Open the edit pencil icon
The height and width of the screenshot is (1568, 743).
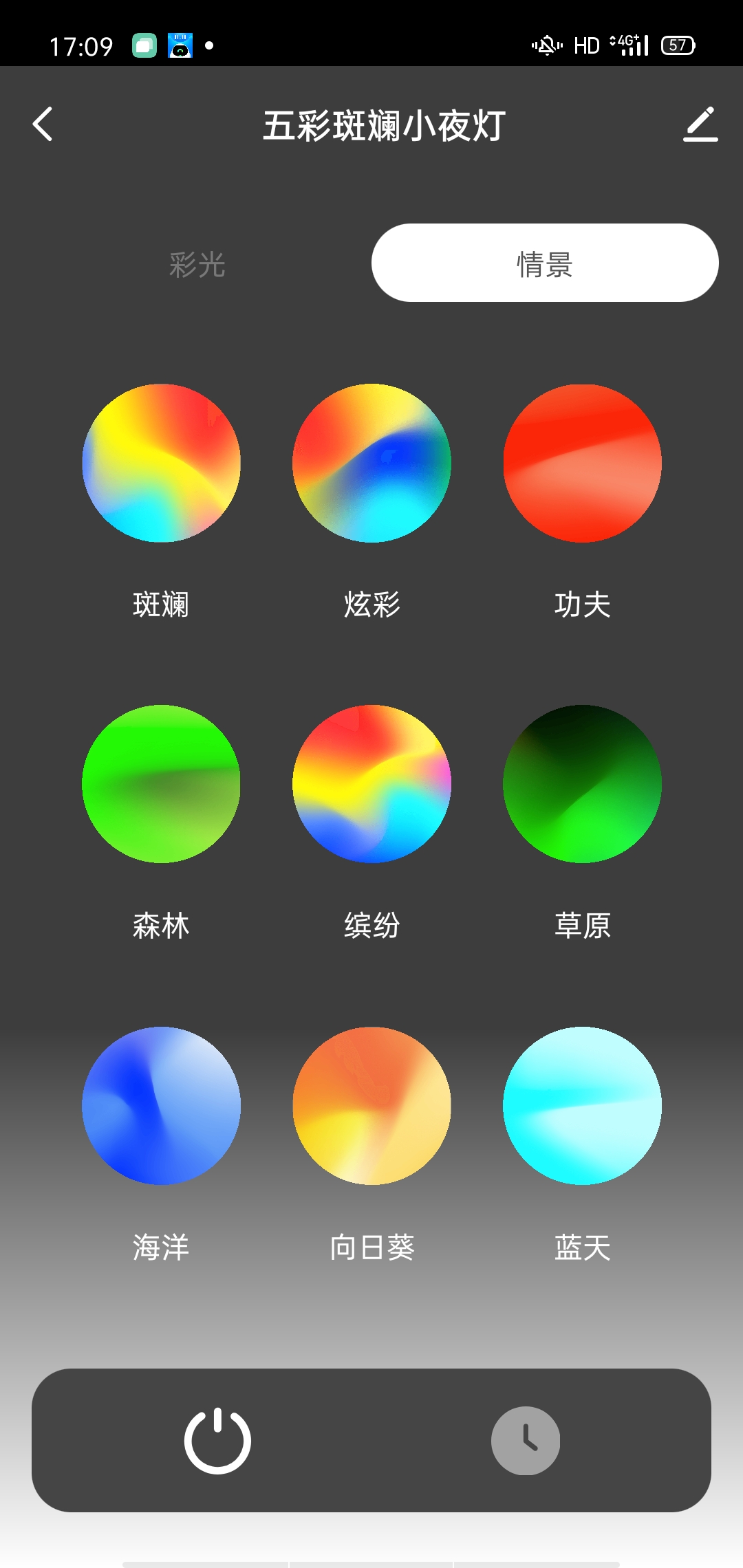click(x=700, y=124)
